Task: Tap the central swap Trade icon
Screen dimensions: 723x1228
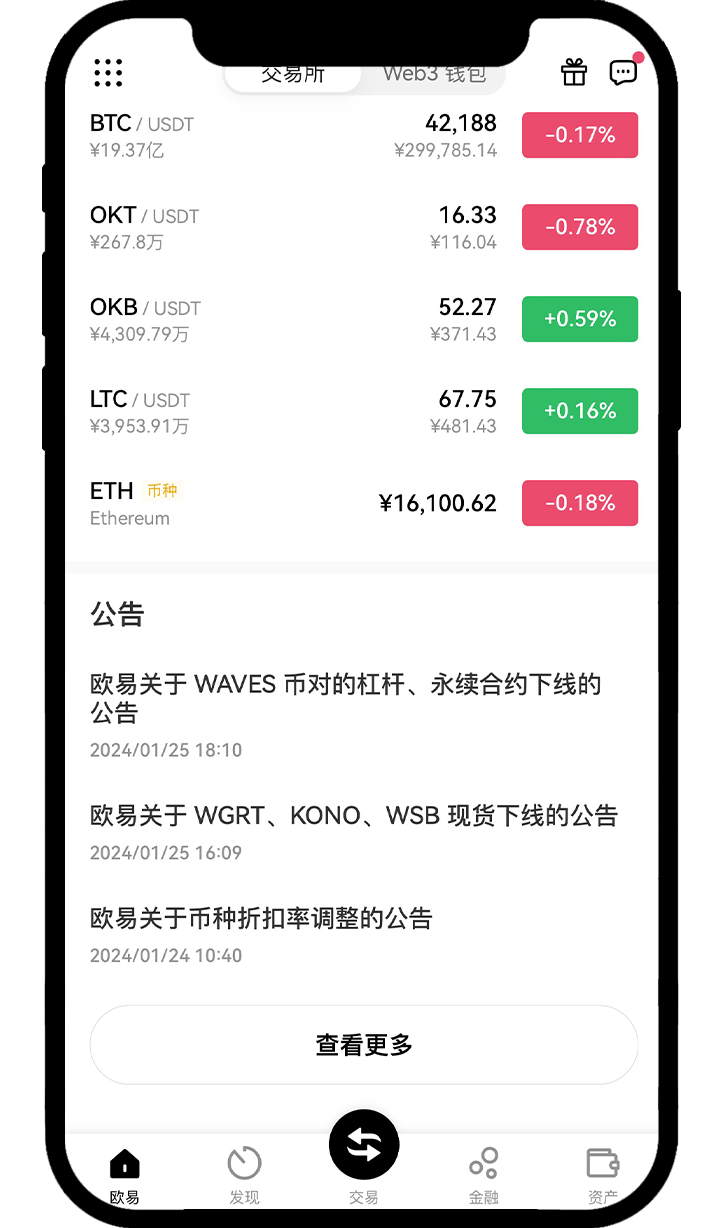Action: [x=364, y=1144]
